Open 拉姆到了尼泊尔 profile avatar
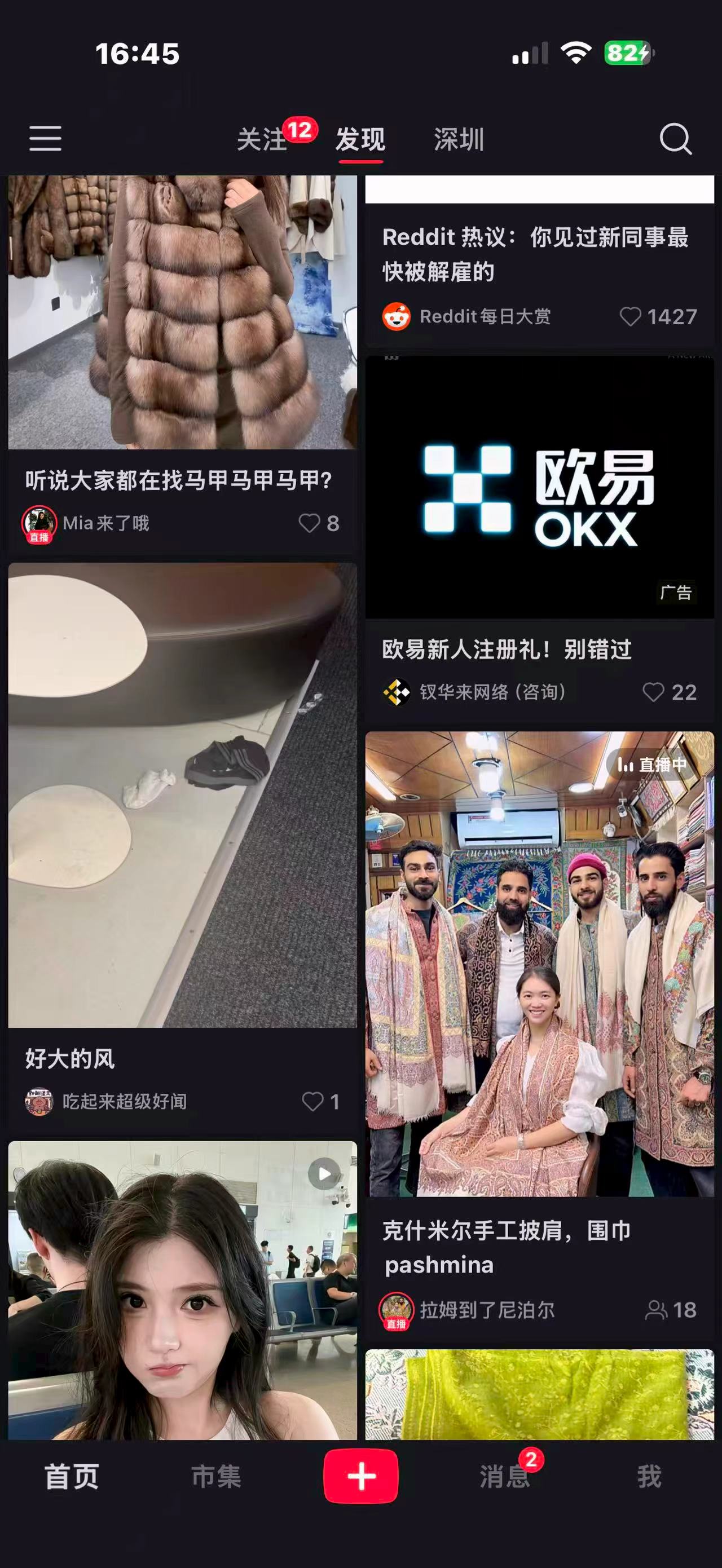 (397, 1309)
